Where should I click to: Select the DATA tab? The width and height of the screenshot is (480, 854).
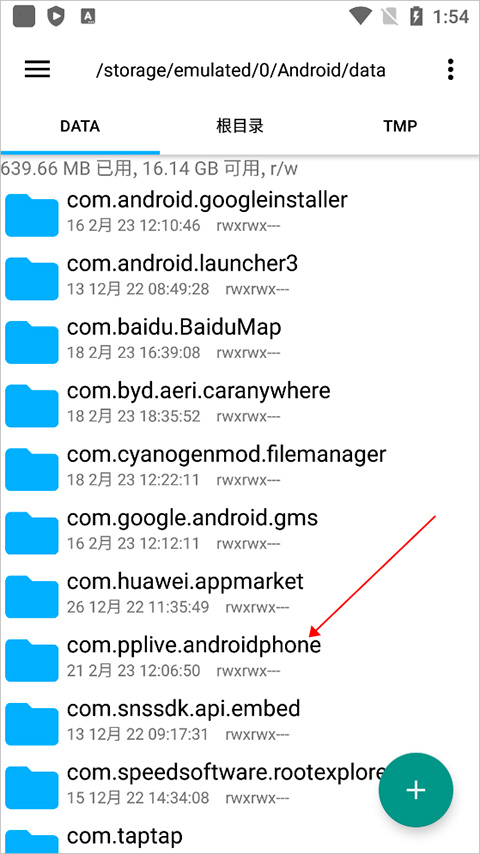(80, 126)
